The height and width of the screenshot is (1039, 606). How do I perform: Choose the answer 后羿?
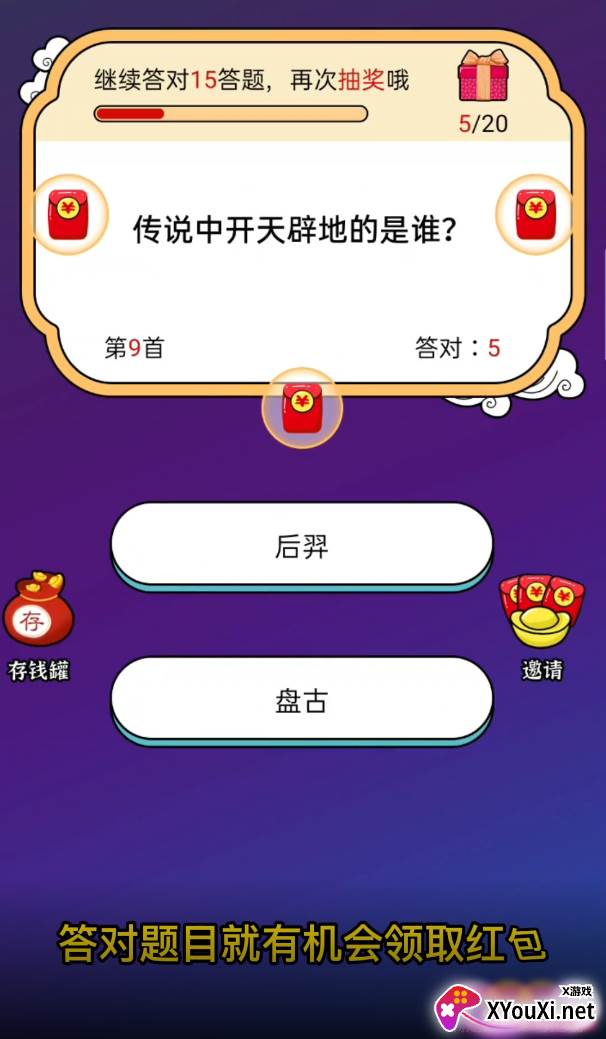click(302, 545)
